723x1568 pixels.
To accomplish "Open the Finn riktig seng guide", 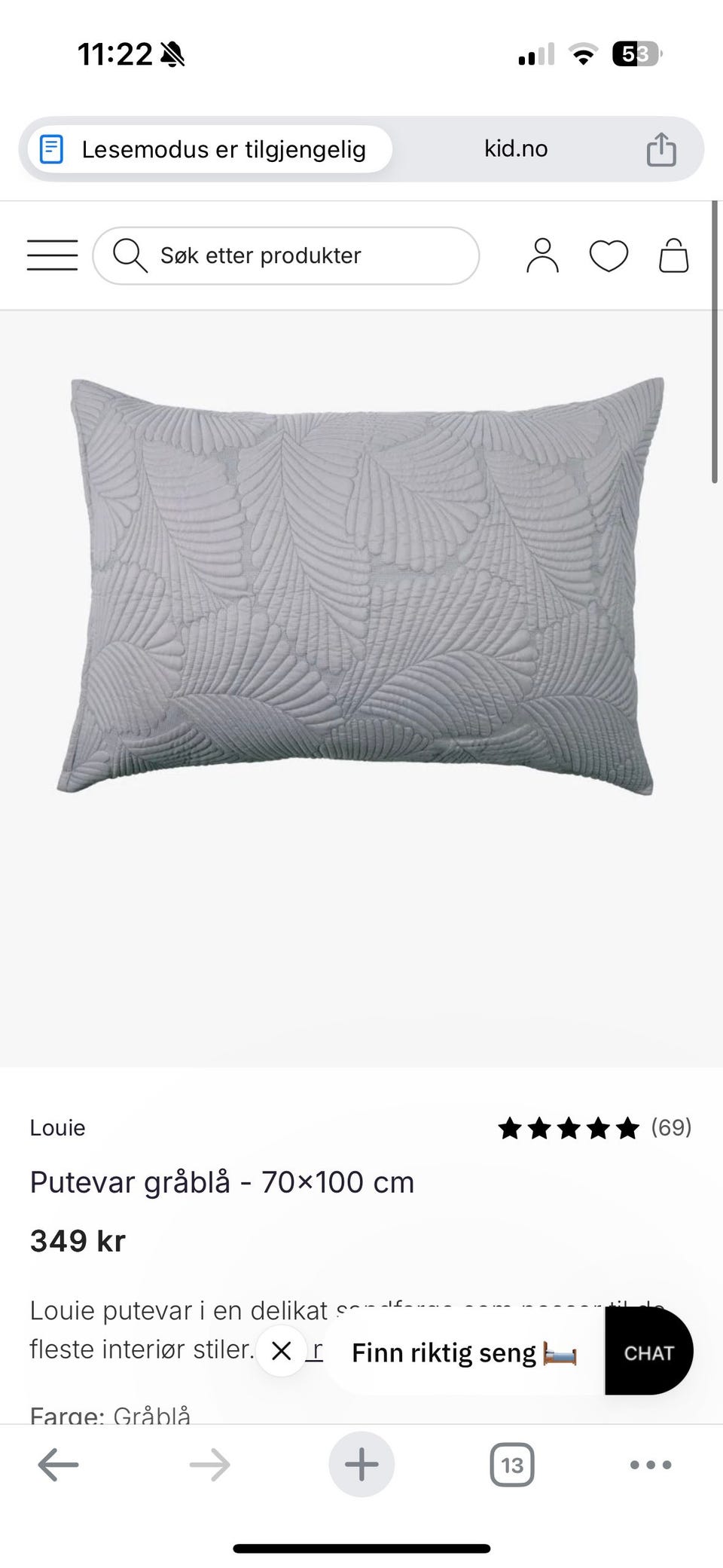I will [463, 1353].
